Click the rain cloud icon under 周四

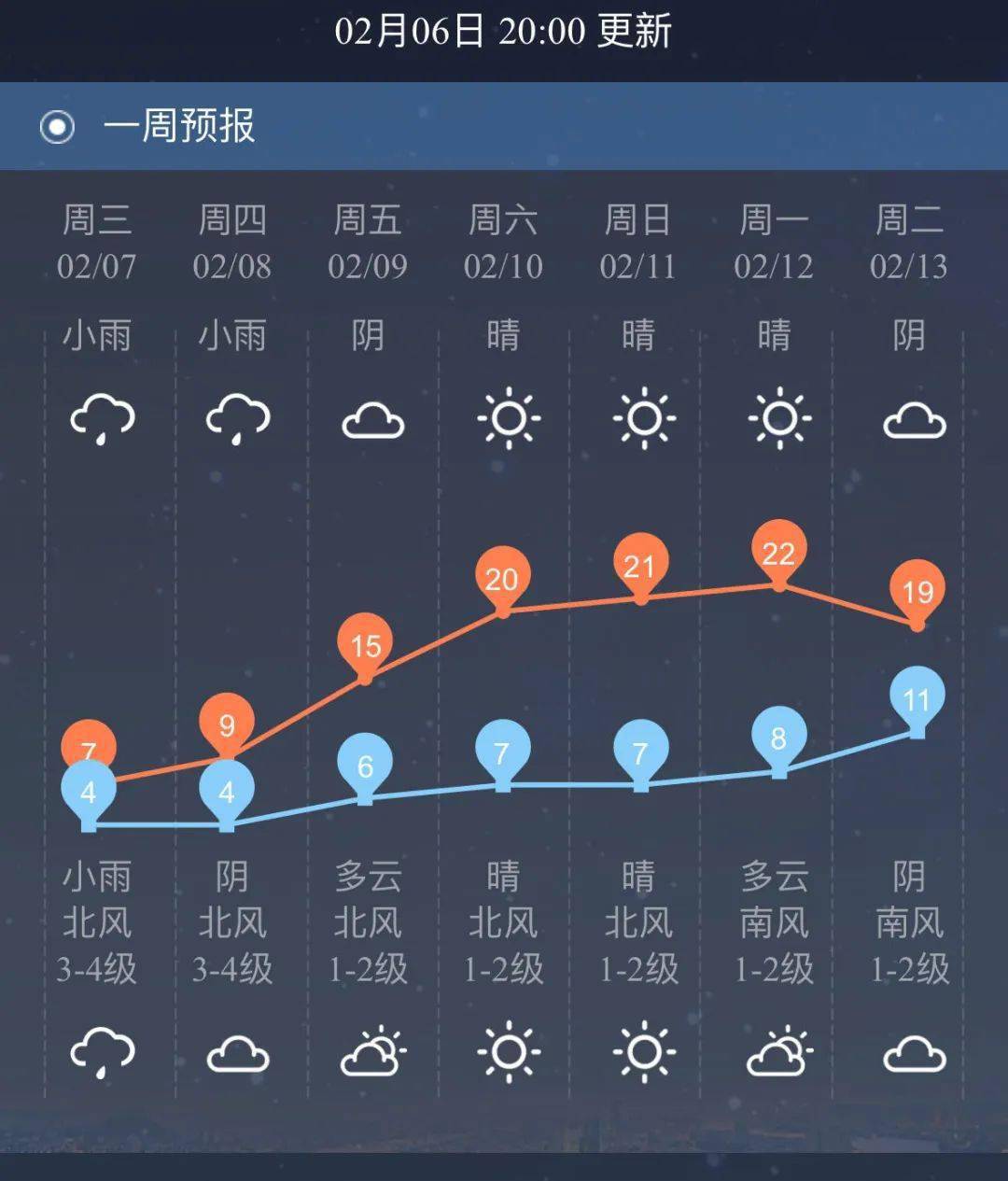(x=238, y=418)
